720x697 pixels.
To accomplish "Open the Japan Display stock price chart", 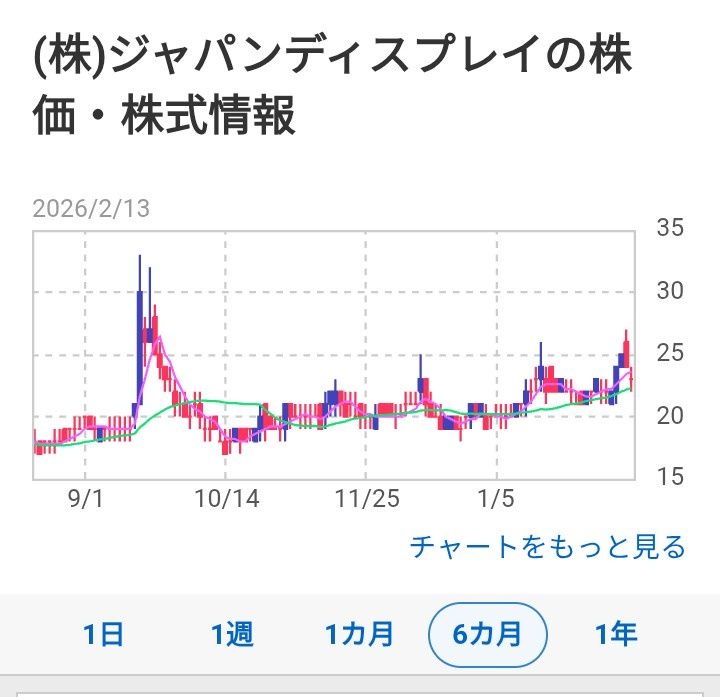I will click(333, 355).
